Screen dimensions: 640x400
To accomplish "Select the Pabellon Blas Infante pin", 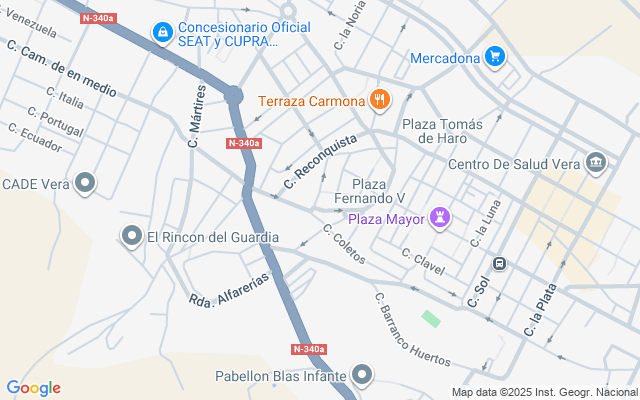I will (x=362, y=376).
